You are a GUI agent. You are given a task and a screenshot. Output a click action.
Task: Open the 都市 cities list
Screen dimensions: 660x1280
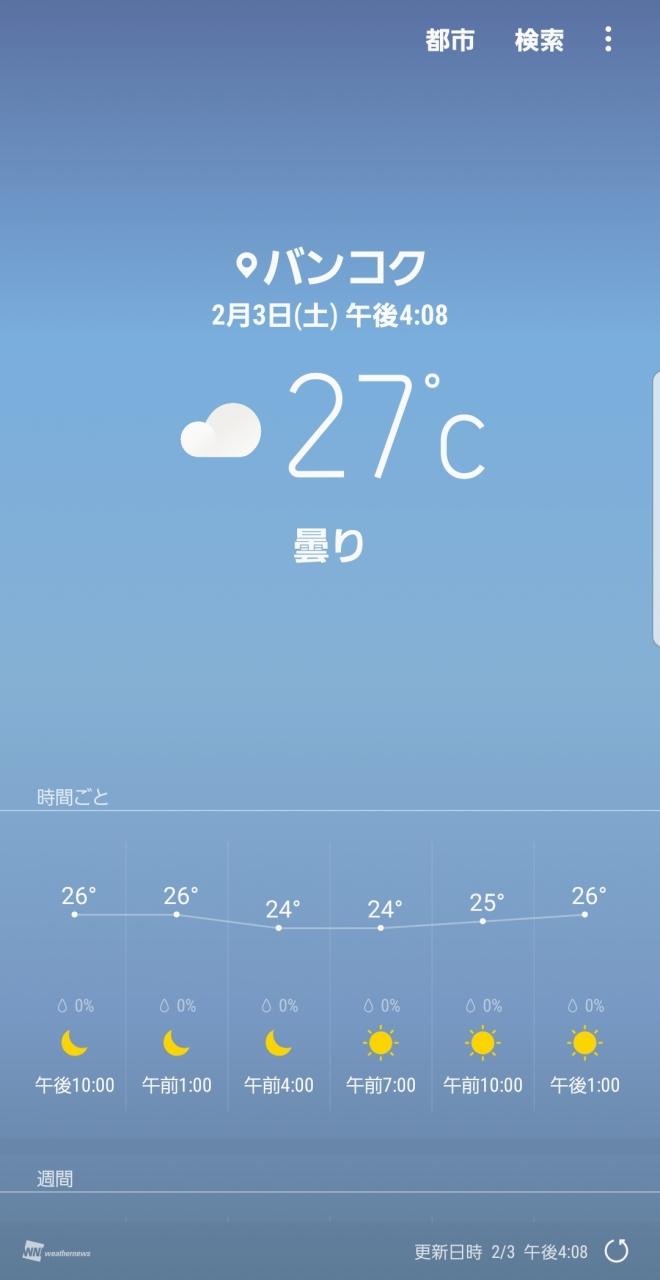tap(449, 40)
